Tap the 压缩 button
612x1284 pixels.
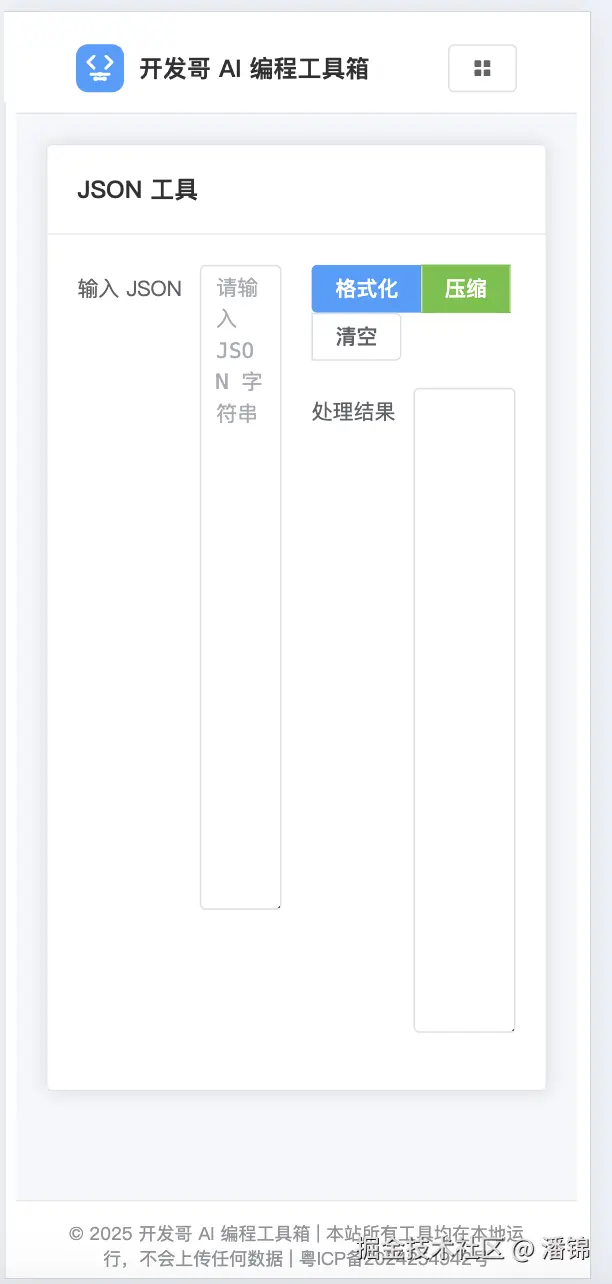click(466, 289)
